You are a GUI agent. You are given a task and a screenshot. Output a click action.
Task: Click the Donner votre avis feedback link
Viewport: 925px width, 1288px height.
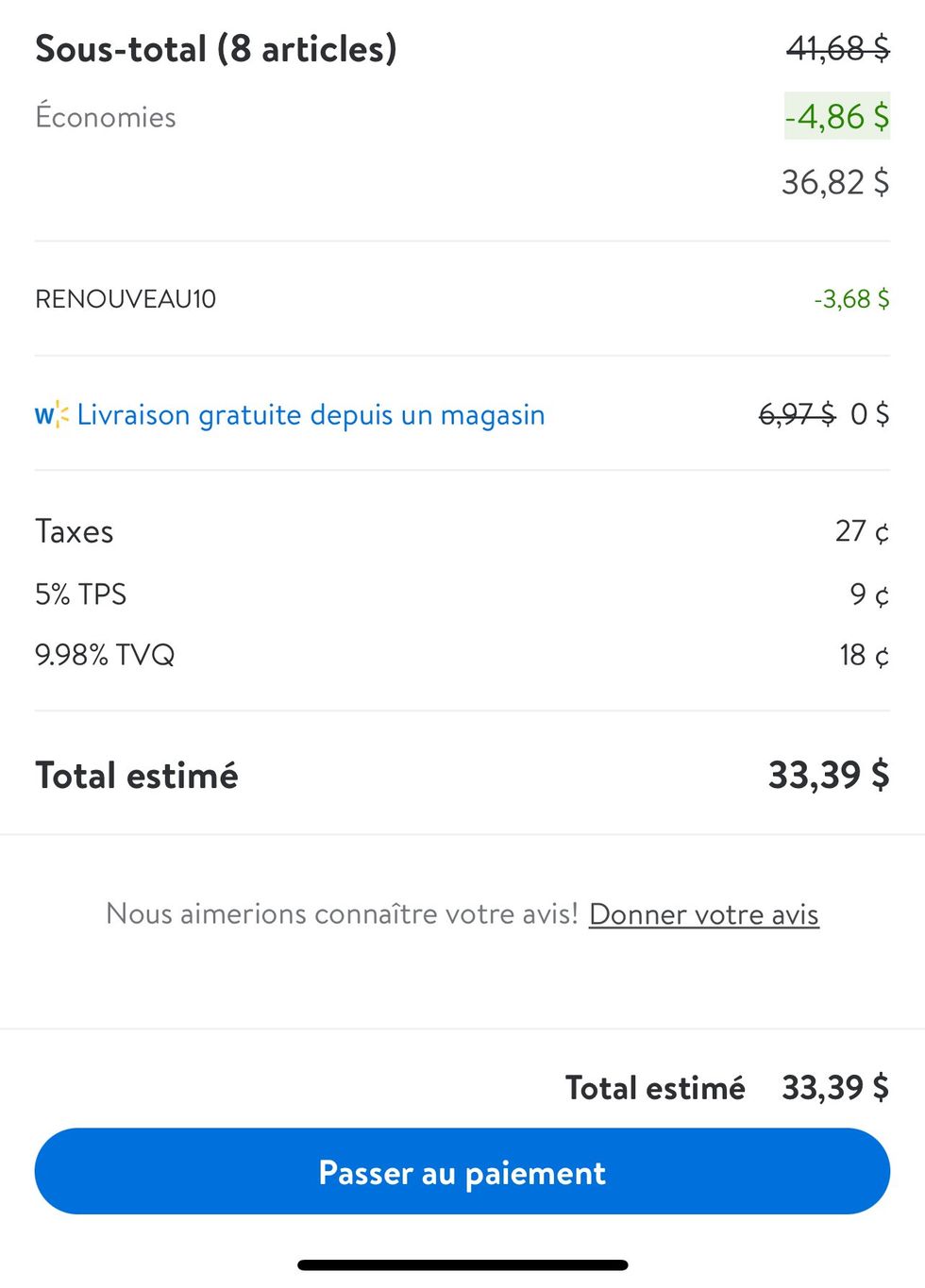coord(703,913)
